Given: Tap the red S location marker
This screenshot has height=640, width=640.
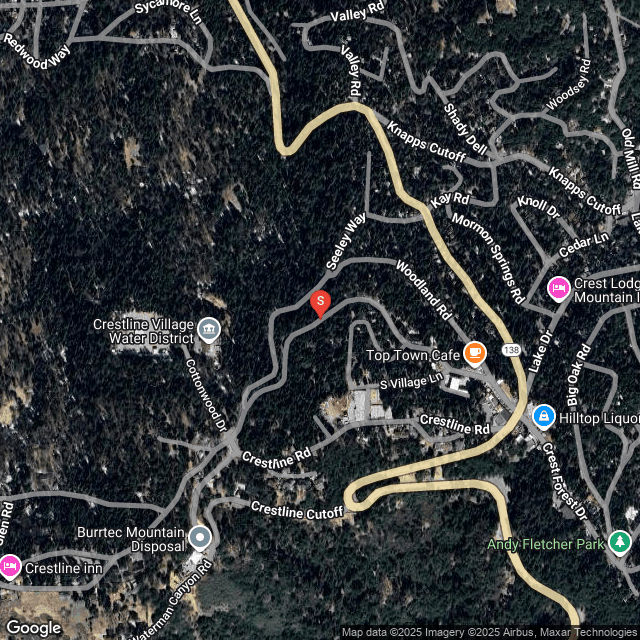Looking at the screenshot, I should [x=320, y=302].
